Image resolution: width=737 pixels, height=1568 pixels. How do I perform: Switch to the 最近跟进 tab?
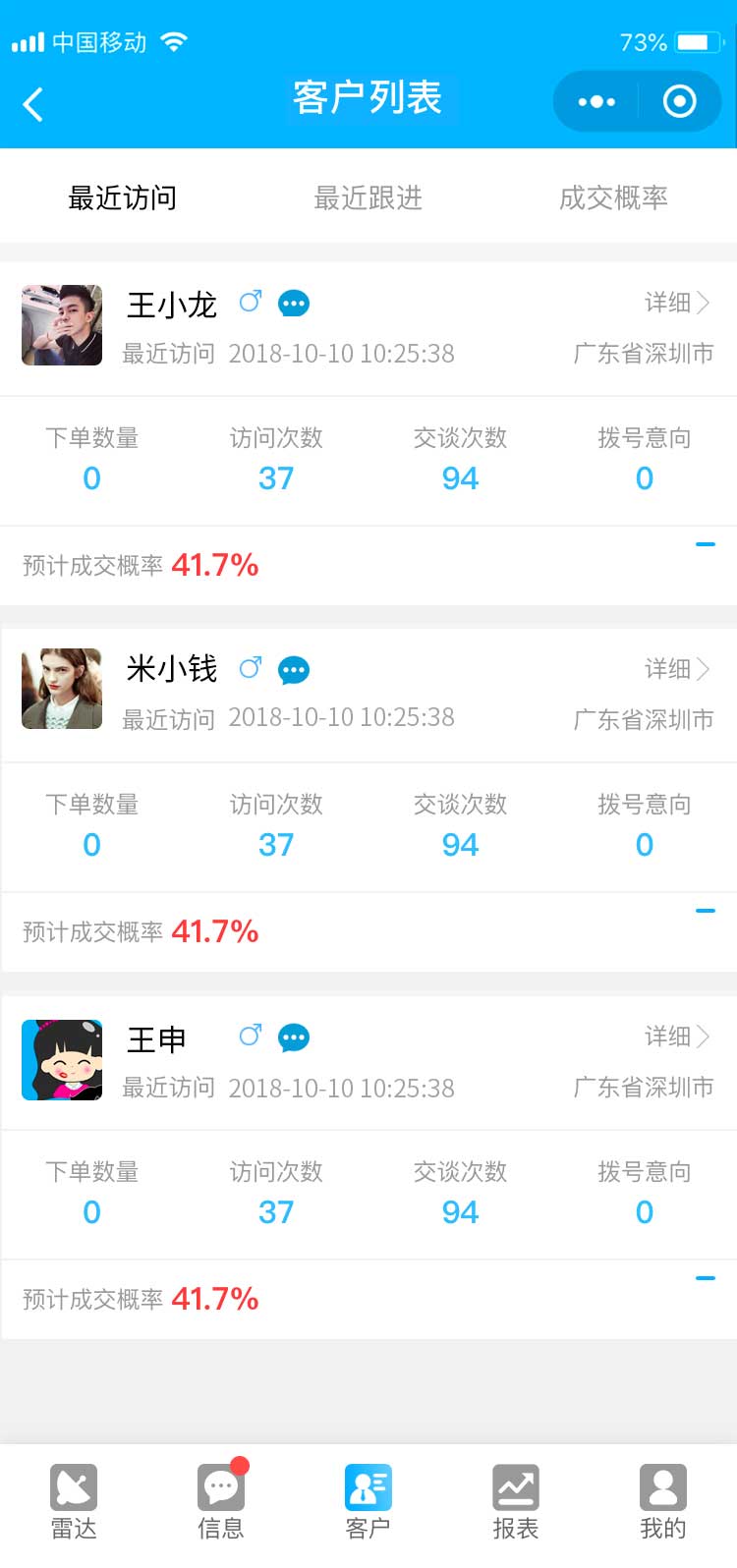368,197
